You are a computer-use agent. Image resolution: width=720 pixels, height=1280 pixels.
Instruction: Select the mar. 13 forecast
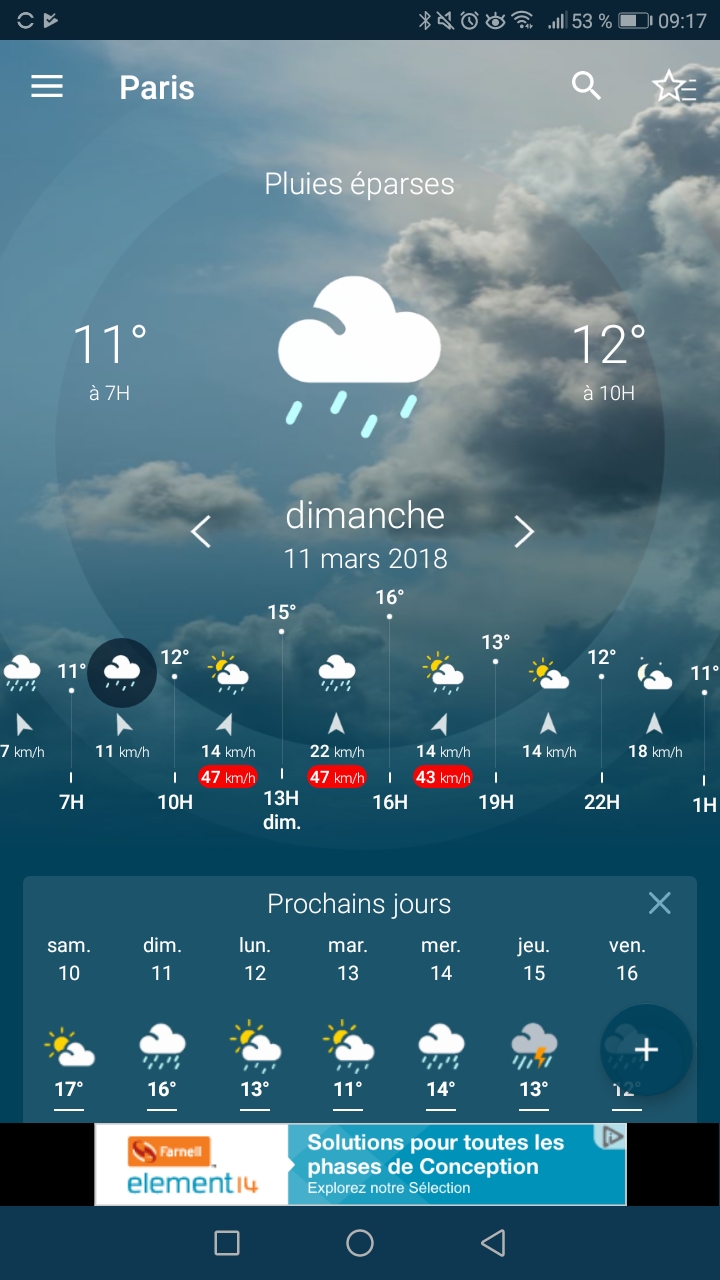coord(348,1023)
